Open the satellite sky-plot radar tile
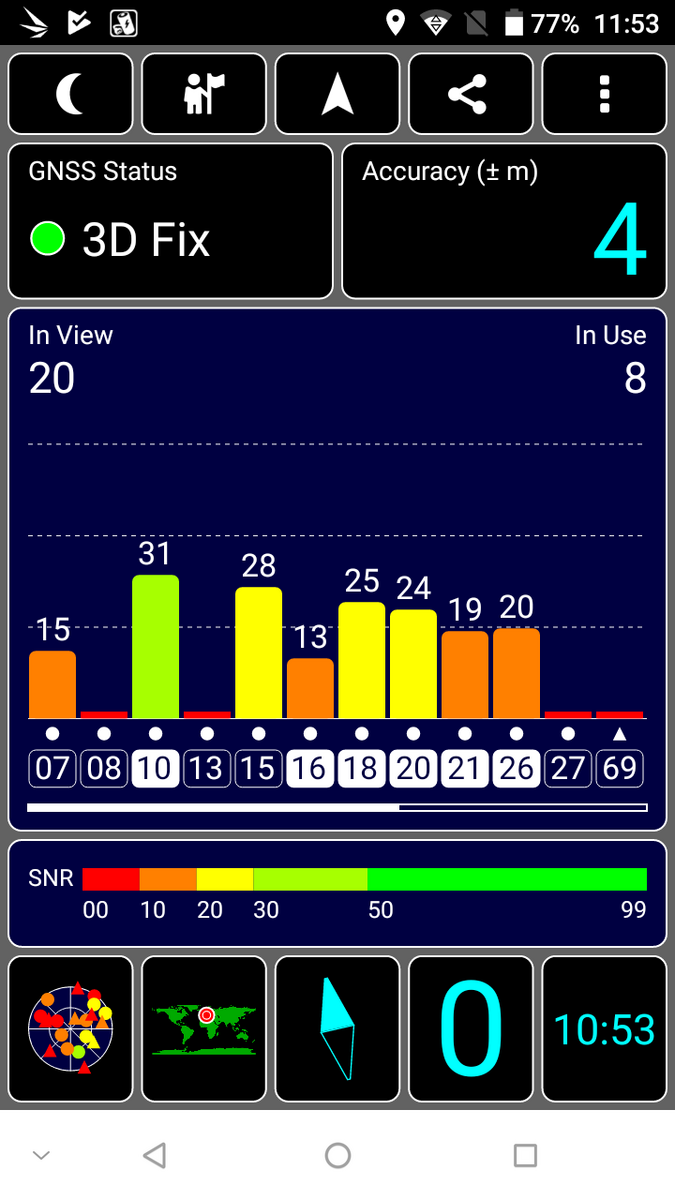The width and height of the screenshot is (675, 1200). pyautogui.click(x=71, y=1028)
